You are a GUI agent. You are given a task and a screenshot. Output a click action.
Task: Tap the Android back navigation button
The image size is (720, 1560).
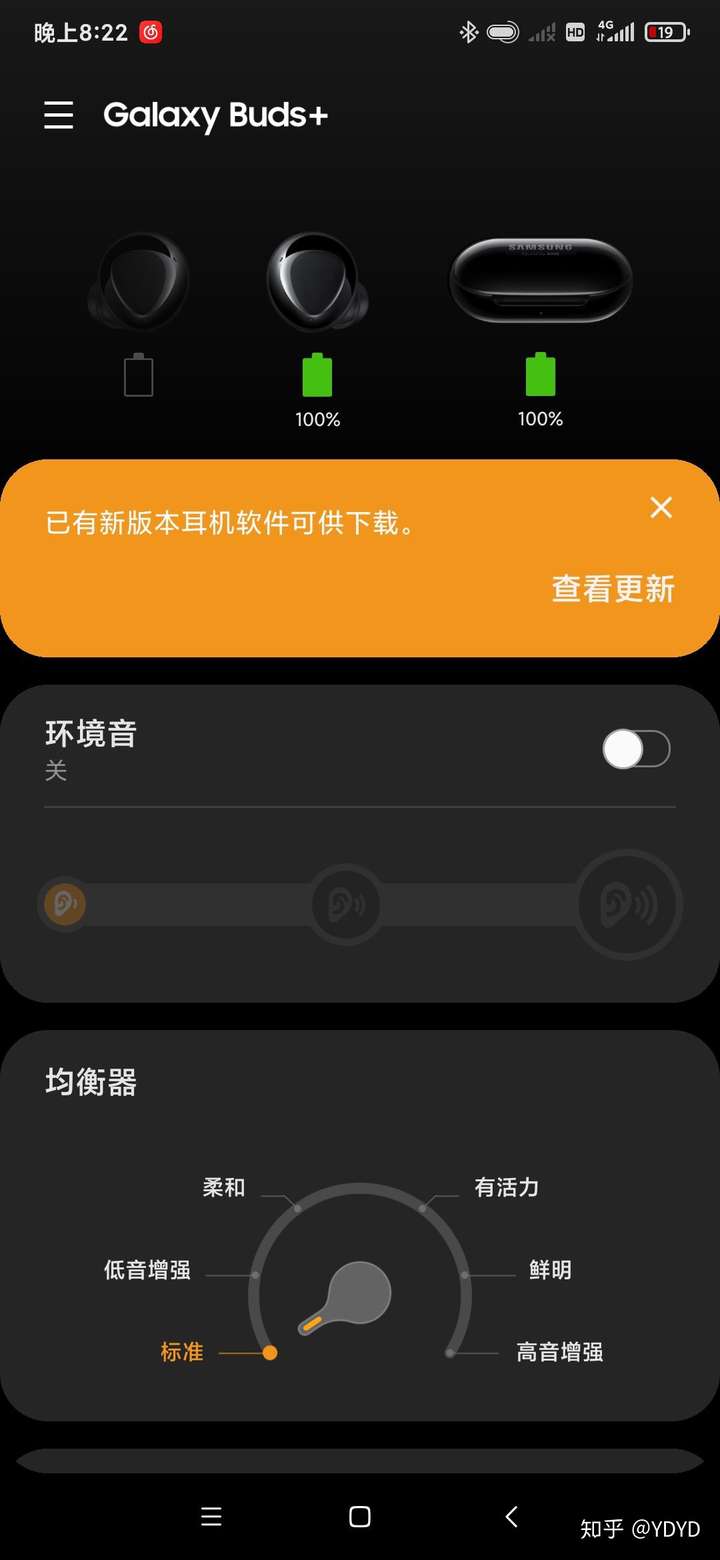(x=511, y=1516)
